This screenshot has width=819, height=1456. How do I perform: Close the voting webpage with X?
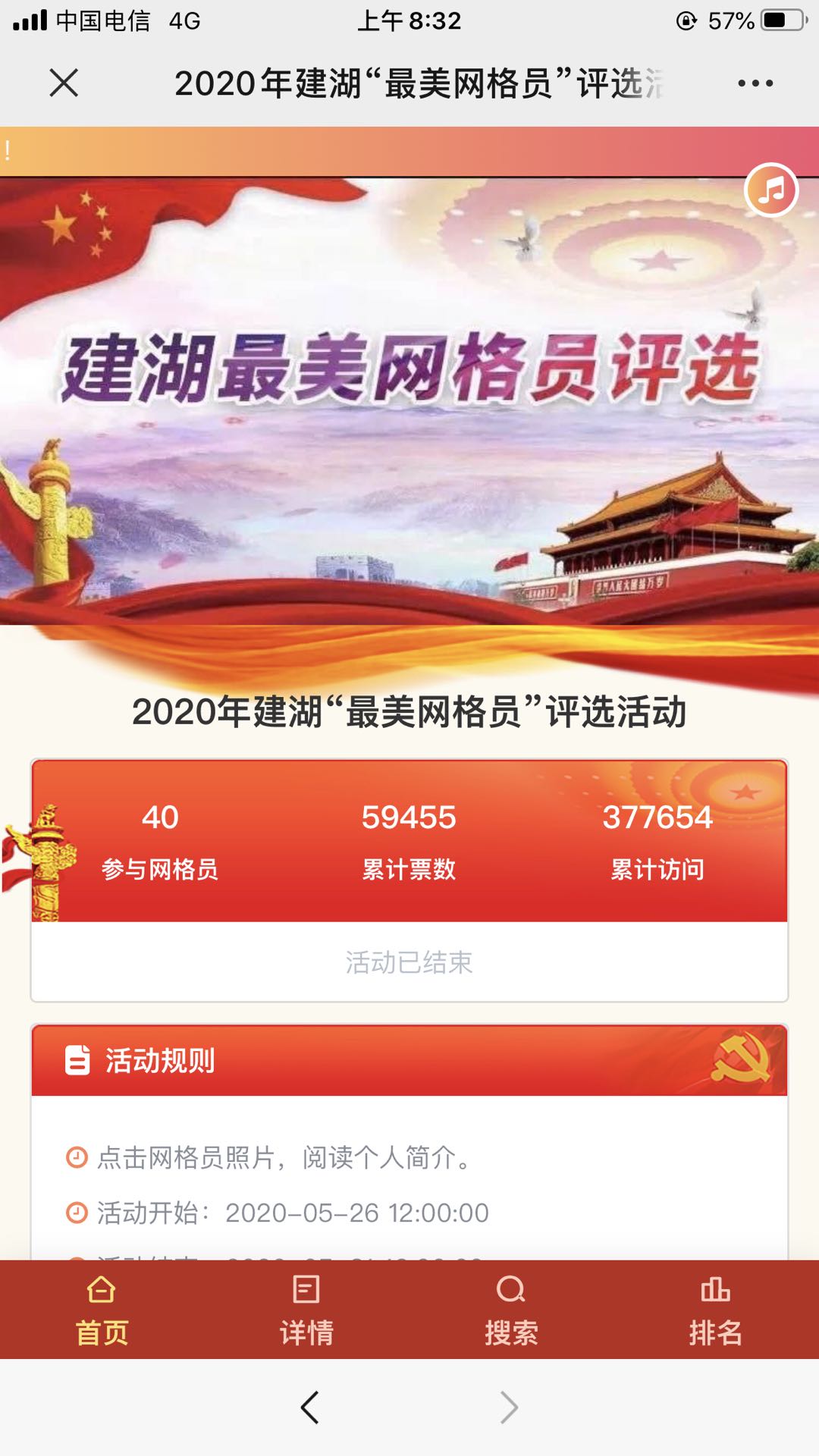(x=64, y=83)
